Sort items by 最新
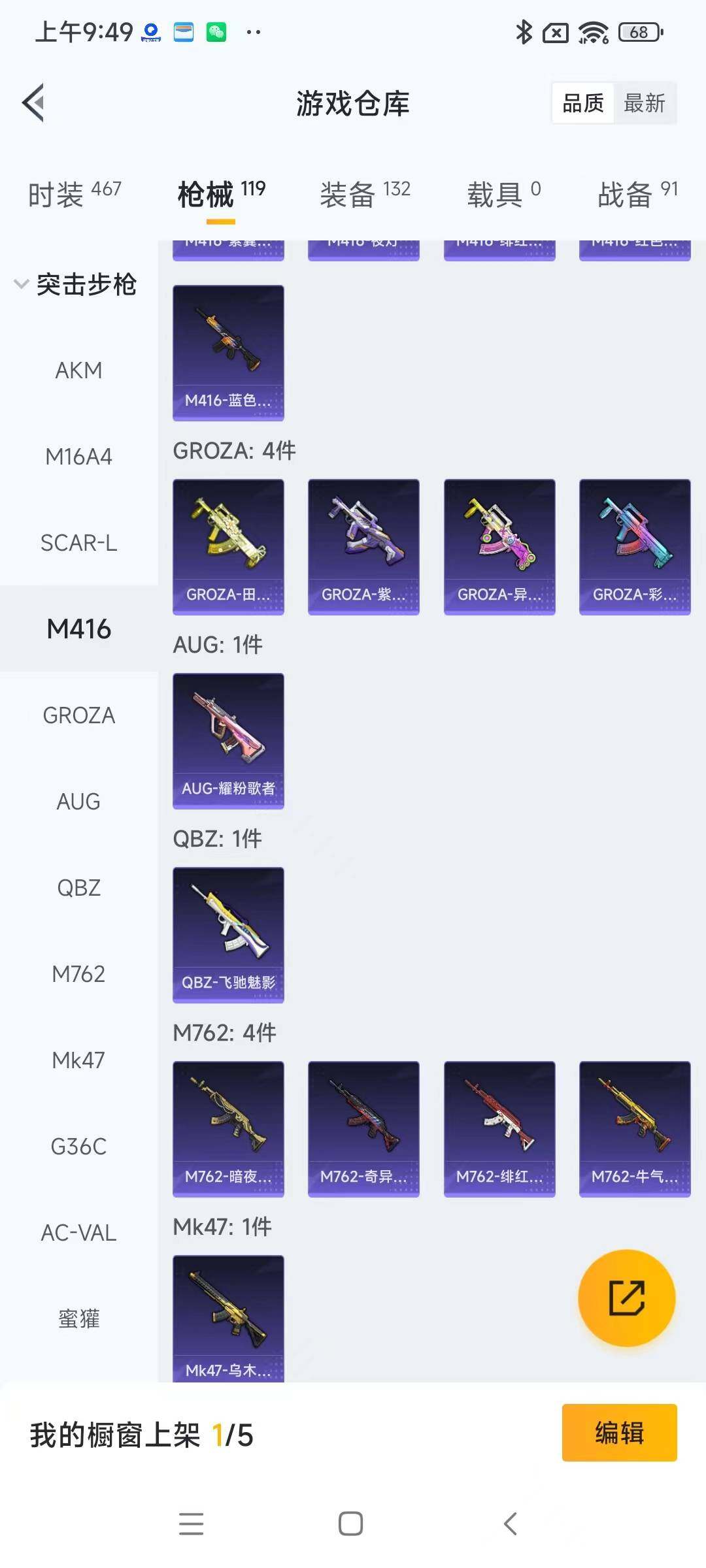The height and width of the screenshot is (1568, 706). coord(644,103)
